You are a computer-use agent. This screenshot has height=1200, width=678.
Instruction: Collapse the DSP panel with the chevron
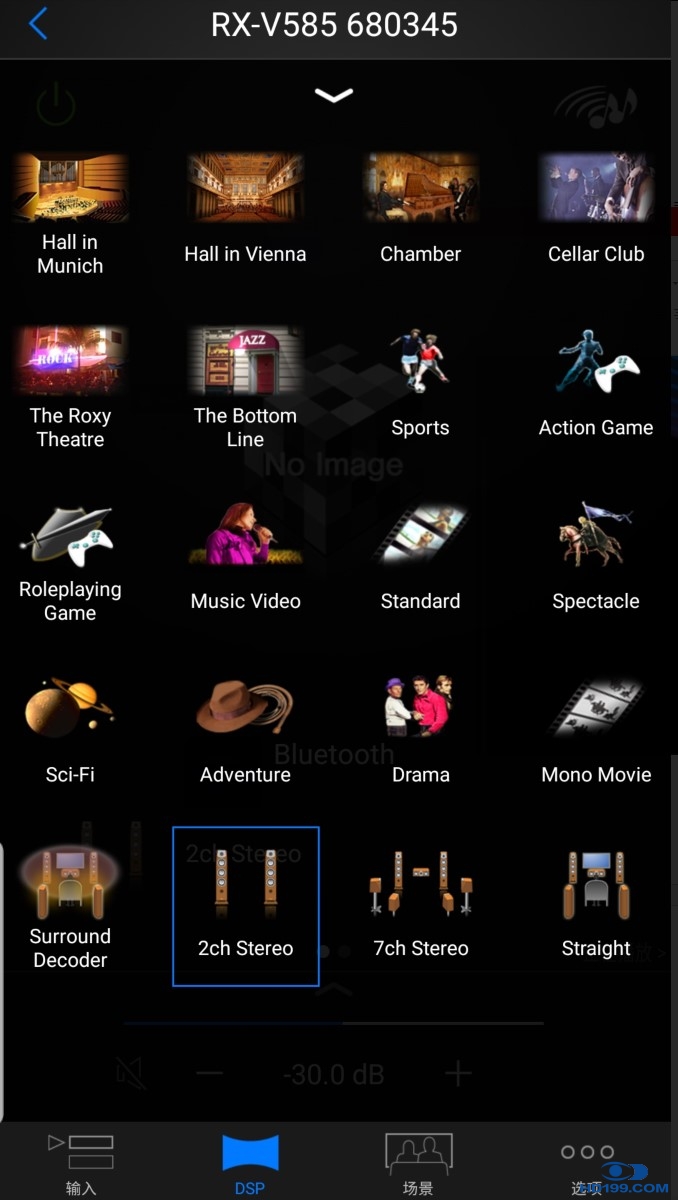pyautogui.click(x=333, y=95)
